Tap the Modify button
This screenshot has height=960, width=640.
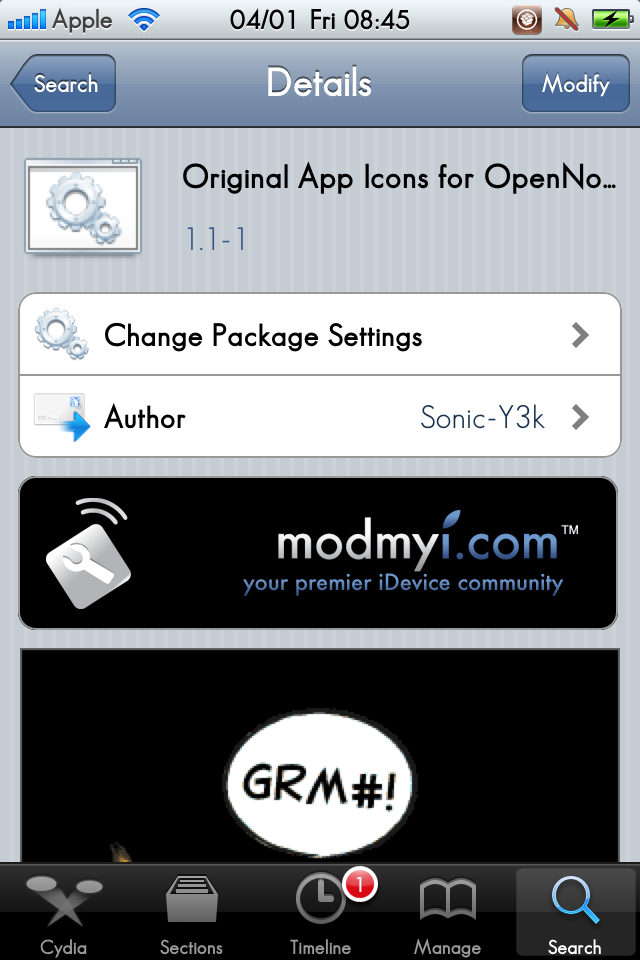click(575, 84)
